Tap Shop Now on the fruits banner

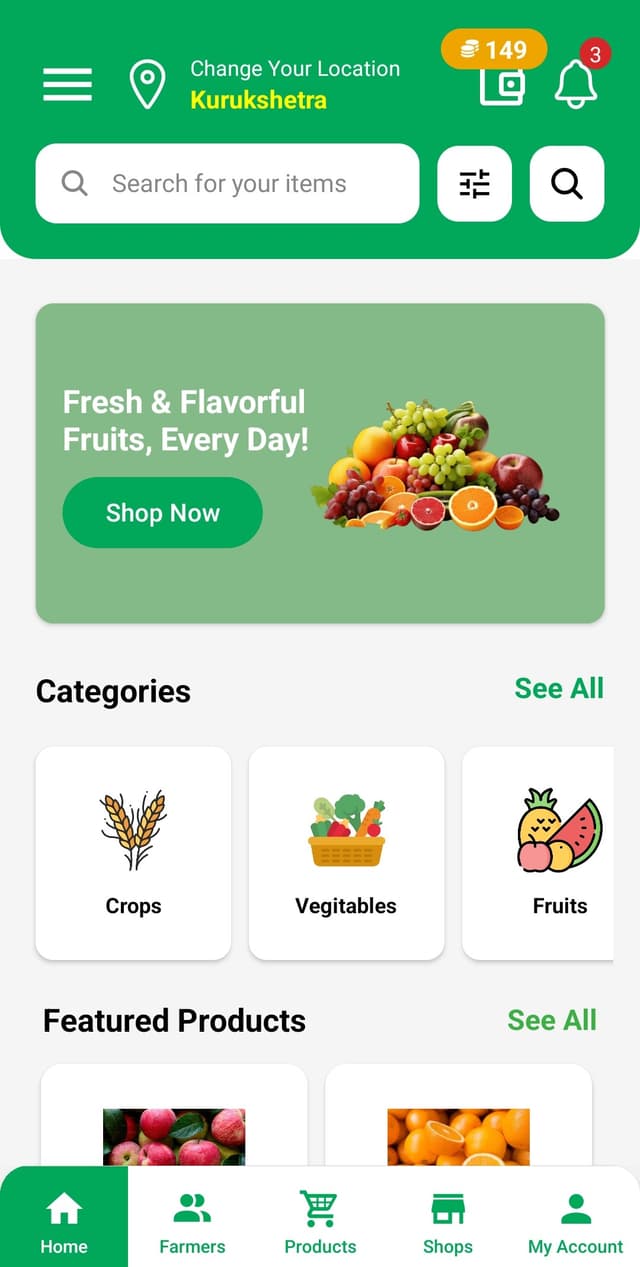click(x=162, y=513)
